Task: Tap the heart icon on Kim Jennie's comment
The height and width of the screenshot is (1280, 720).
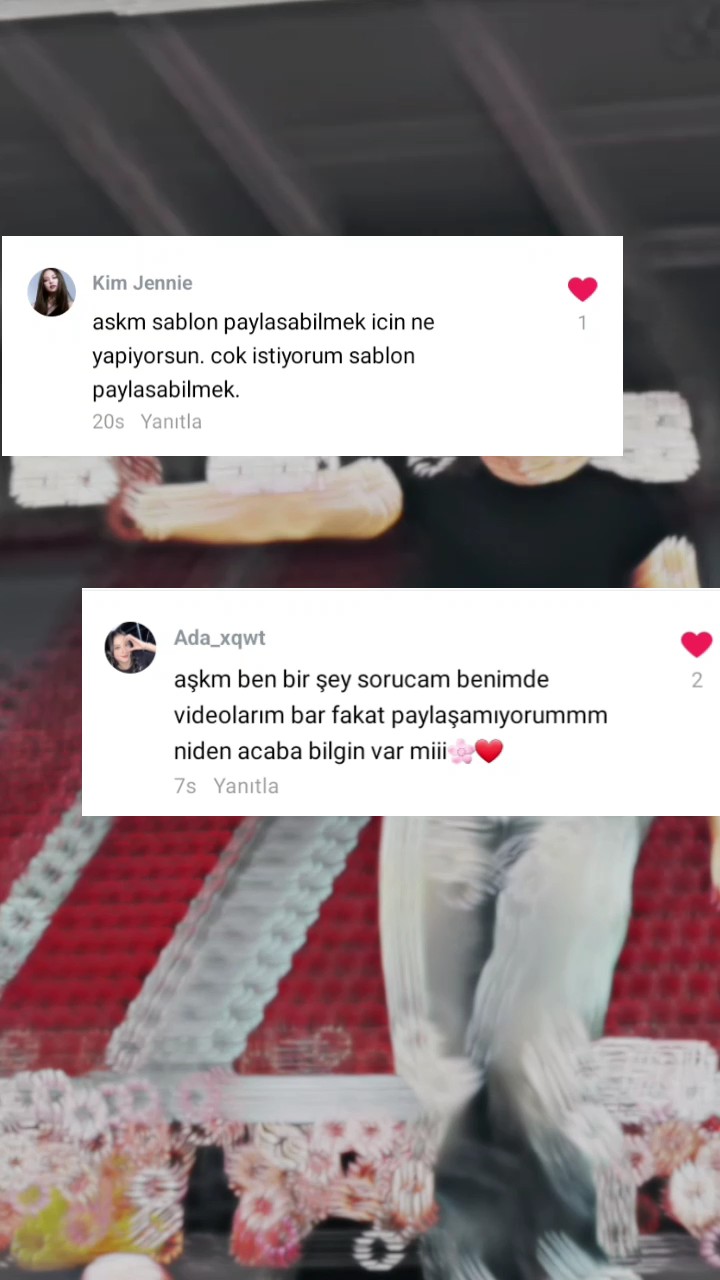Action: (582, 289)
